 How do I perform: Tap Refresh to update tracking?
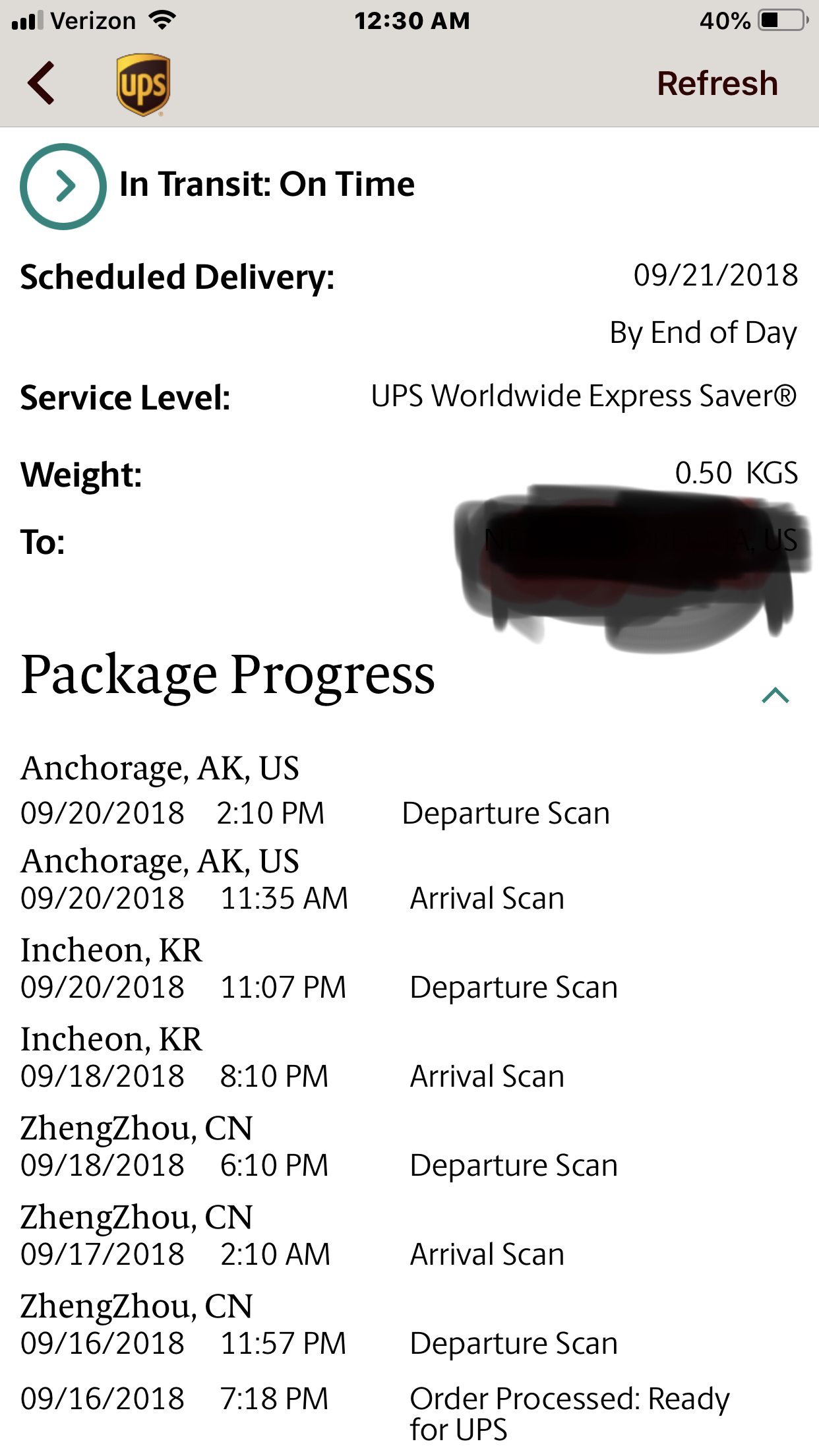coord(717,84)
